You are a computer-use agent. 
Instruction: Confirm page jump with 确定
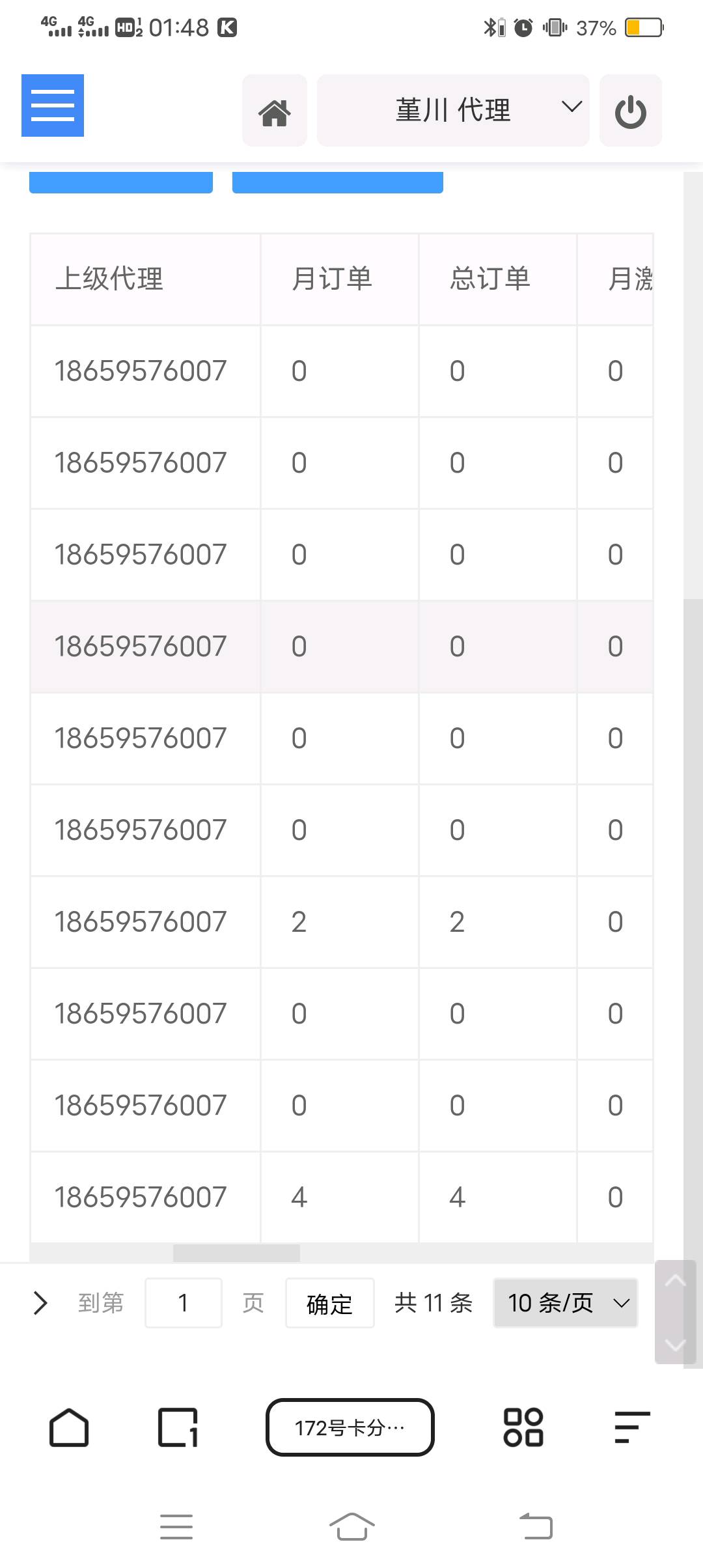tap(329, 1303)
